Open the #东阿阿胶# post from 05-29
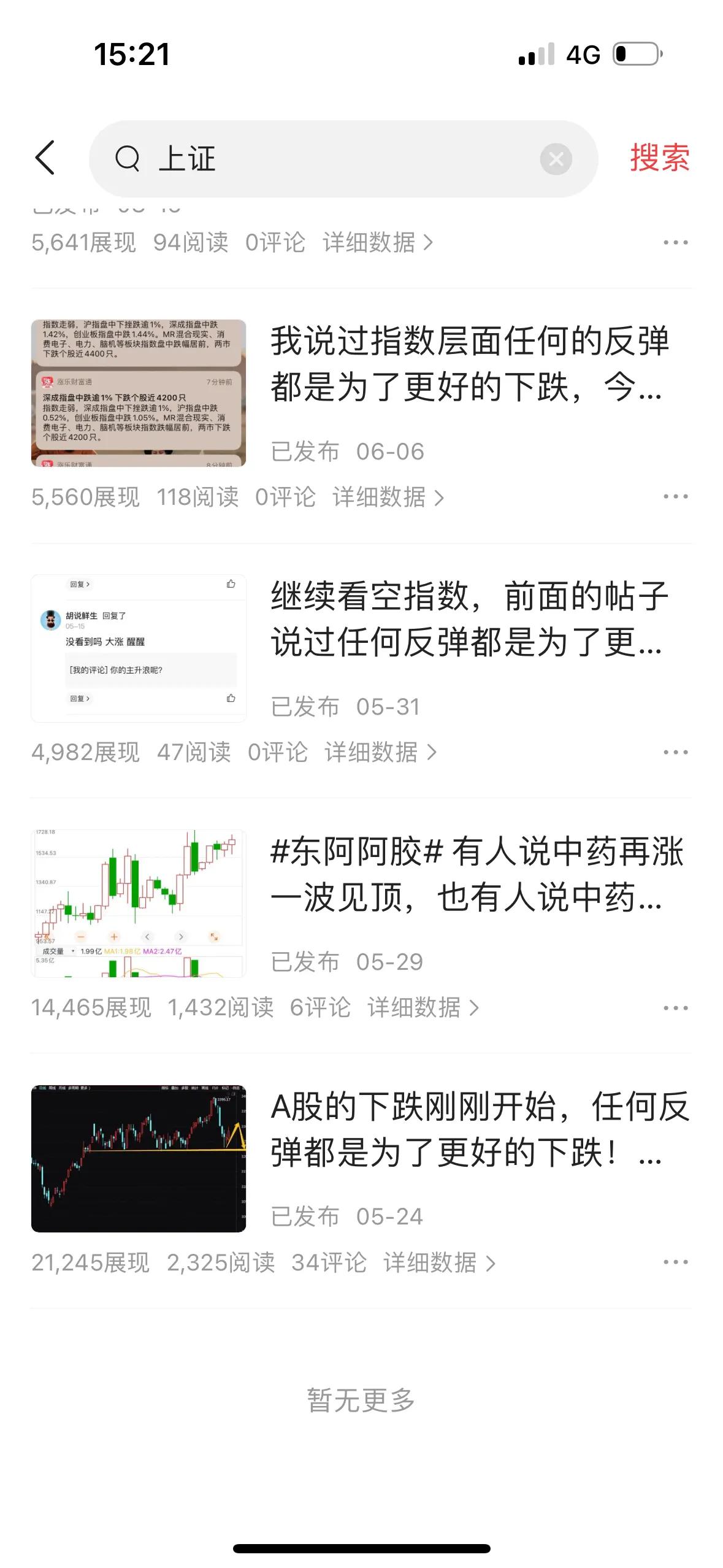This screenshot has width=723, height=1568. (x=477, y=874)
